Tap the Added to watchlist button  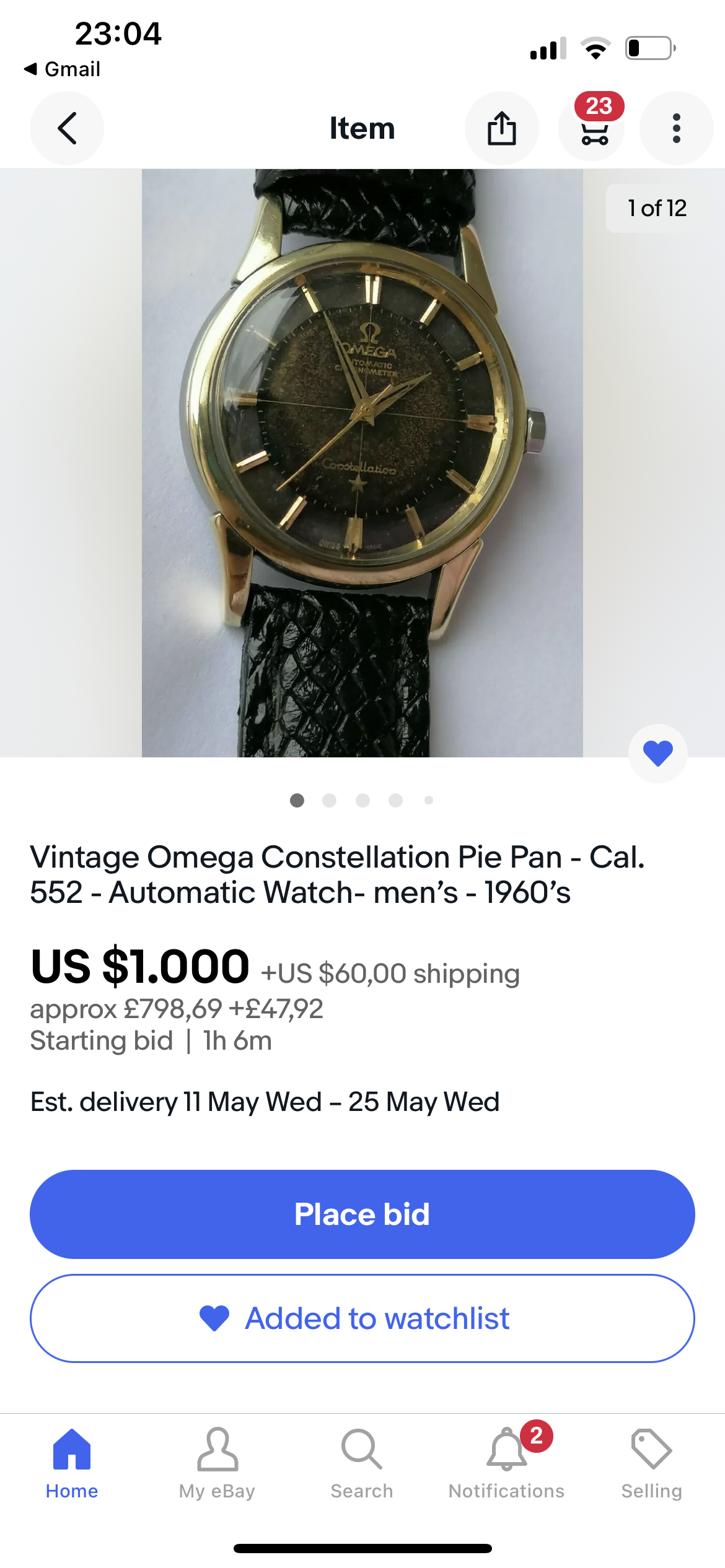362,1318
